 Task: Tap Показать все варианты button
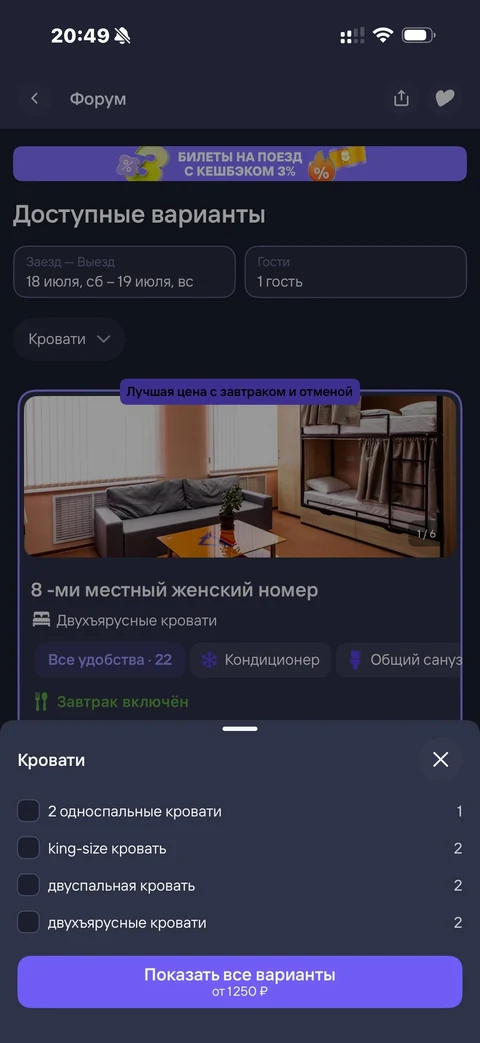pos(240,982)
